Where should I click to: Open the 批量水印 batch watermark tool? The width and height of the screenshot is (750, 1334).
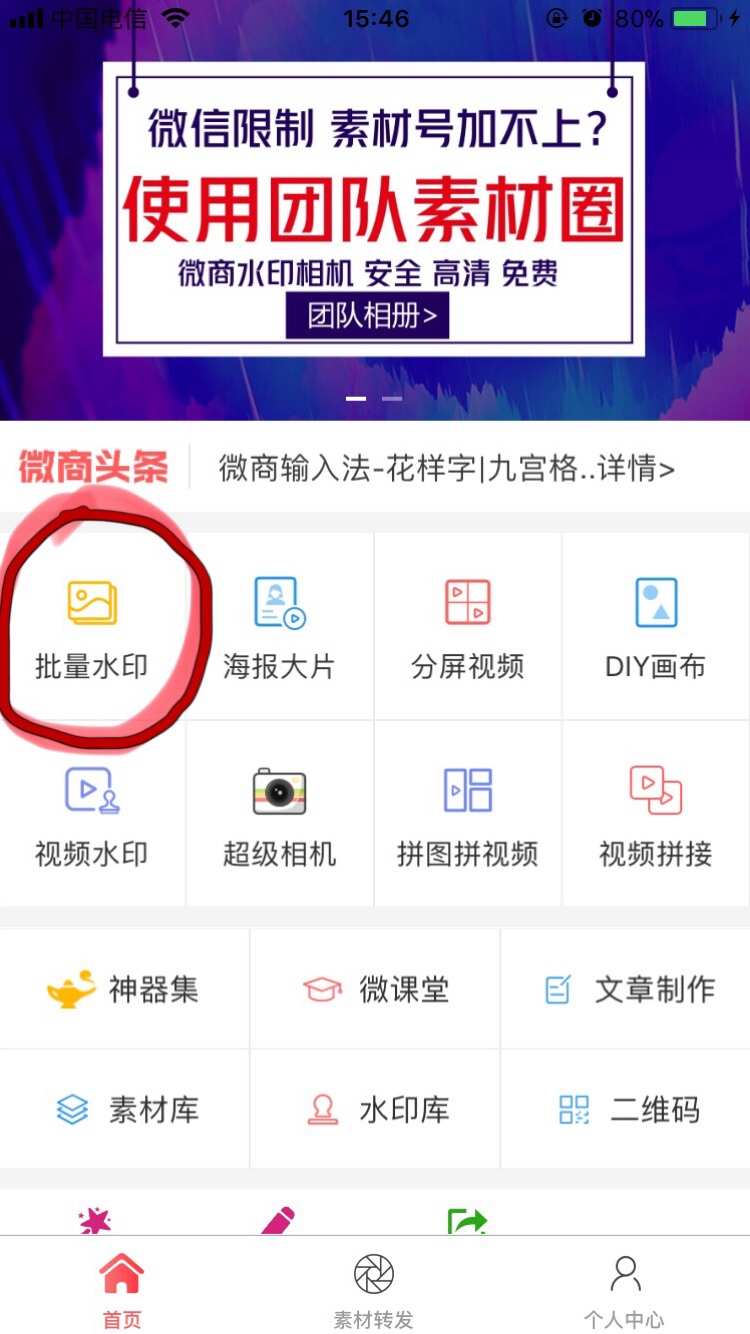coord(93,625)
